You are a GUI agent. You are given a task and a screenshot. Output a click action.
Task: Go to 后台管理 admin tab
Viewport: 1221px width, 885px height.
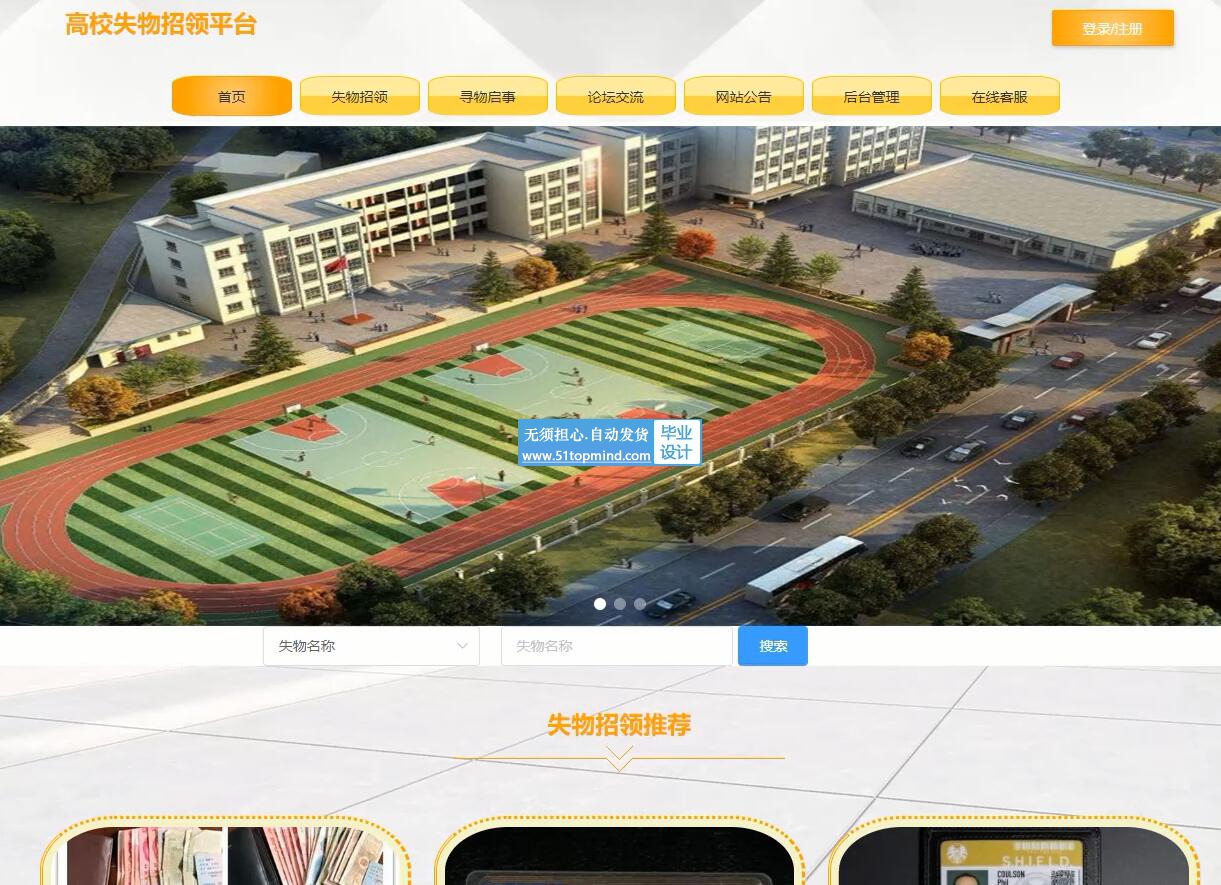pos(871,97)
